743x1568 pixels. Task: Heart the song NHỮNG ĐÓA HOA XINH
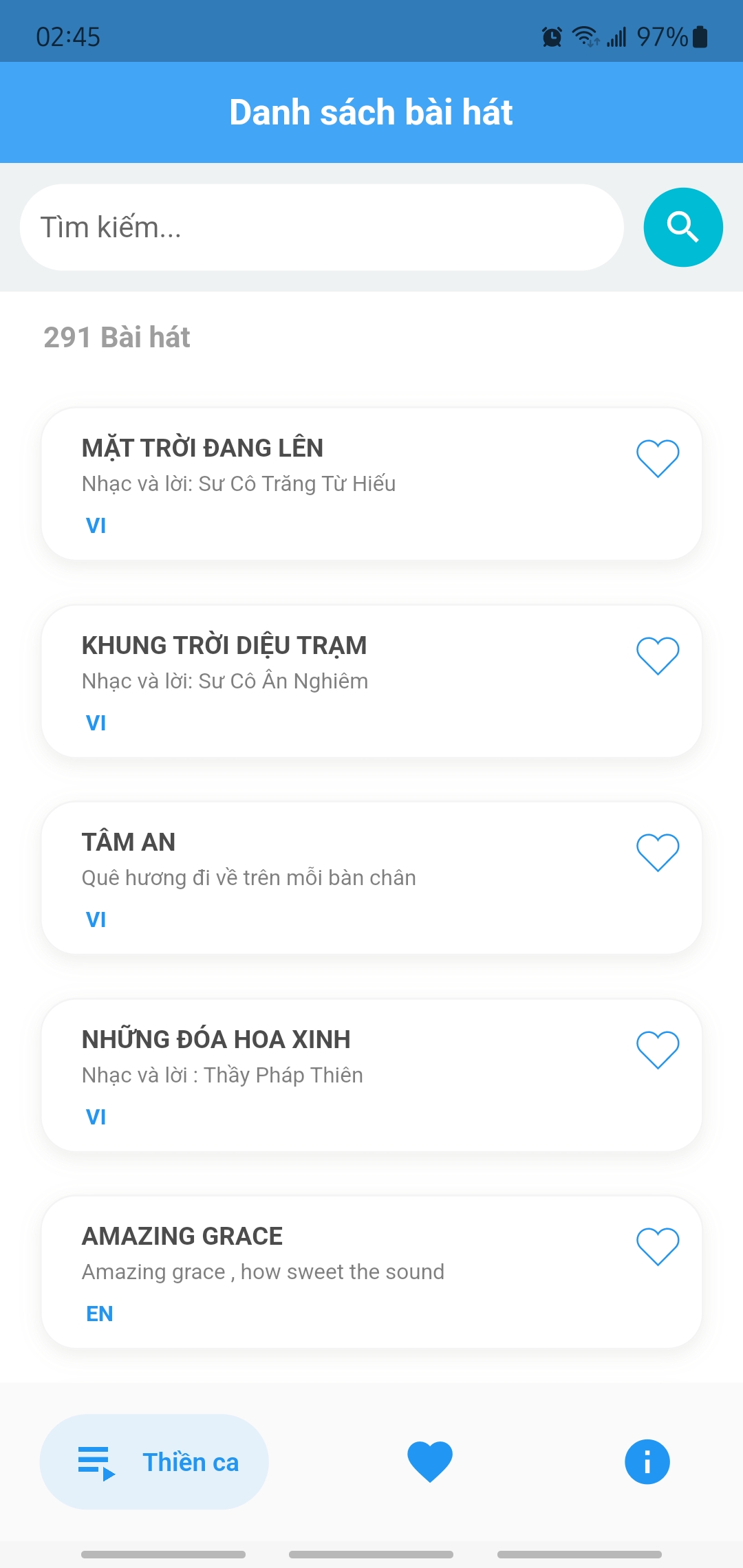click(x=658, y=1049)
